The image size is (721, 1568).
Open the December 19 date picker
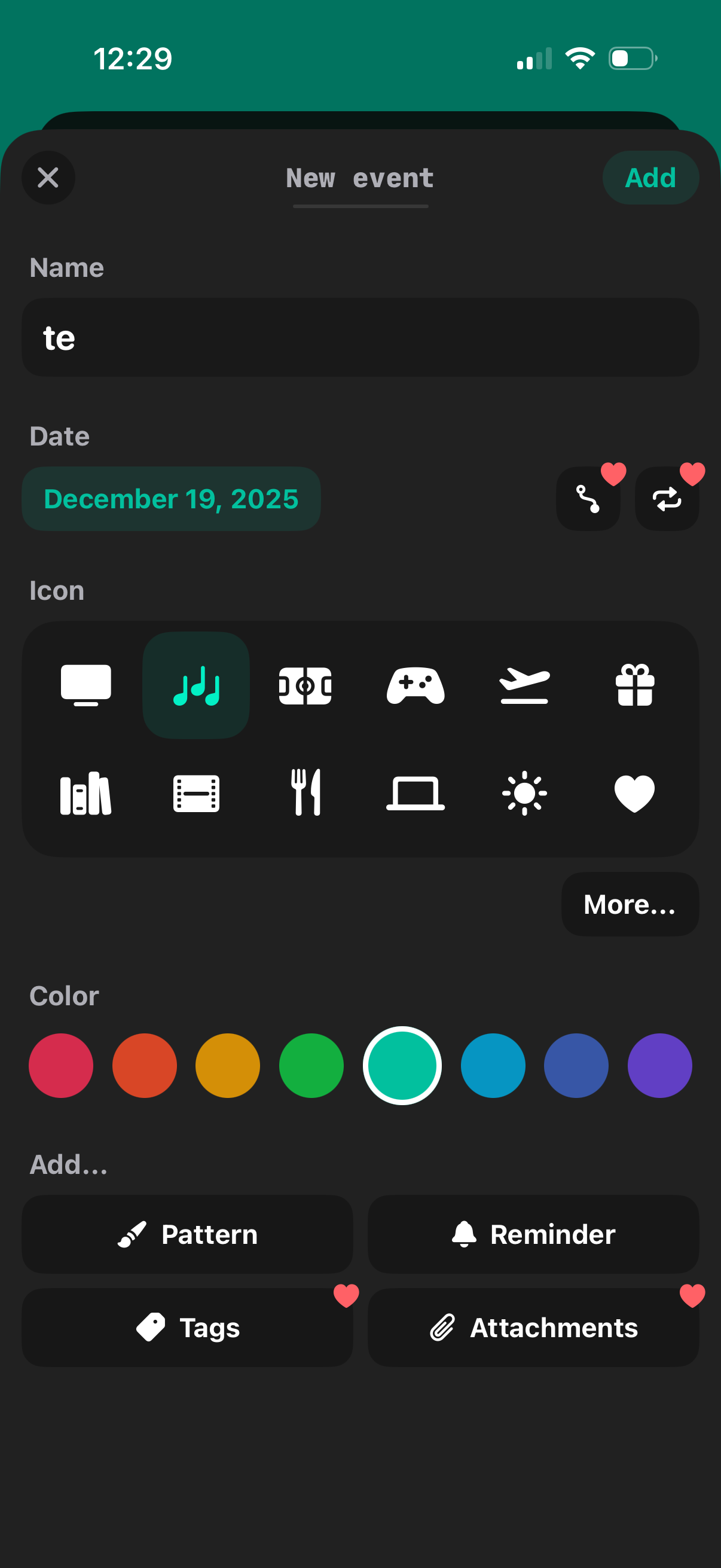pos(171,498)
